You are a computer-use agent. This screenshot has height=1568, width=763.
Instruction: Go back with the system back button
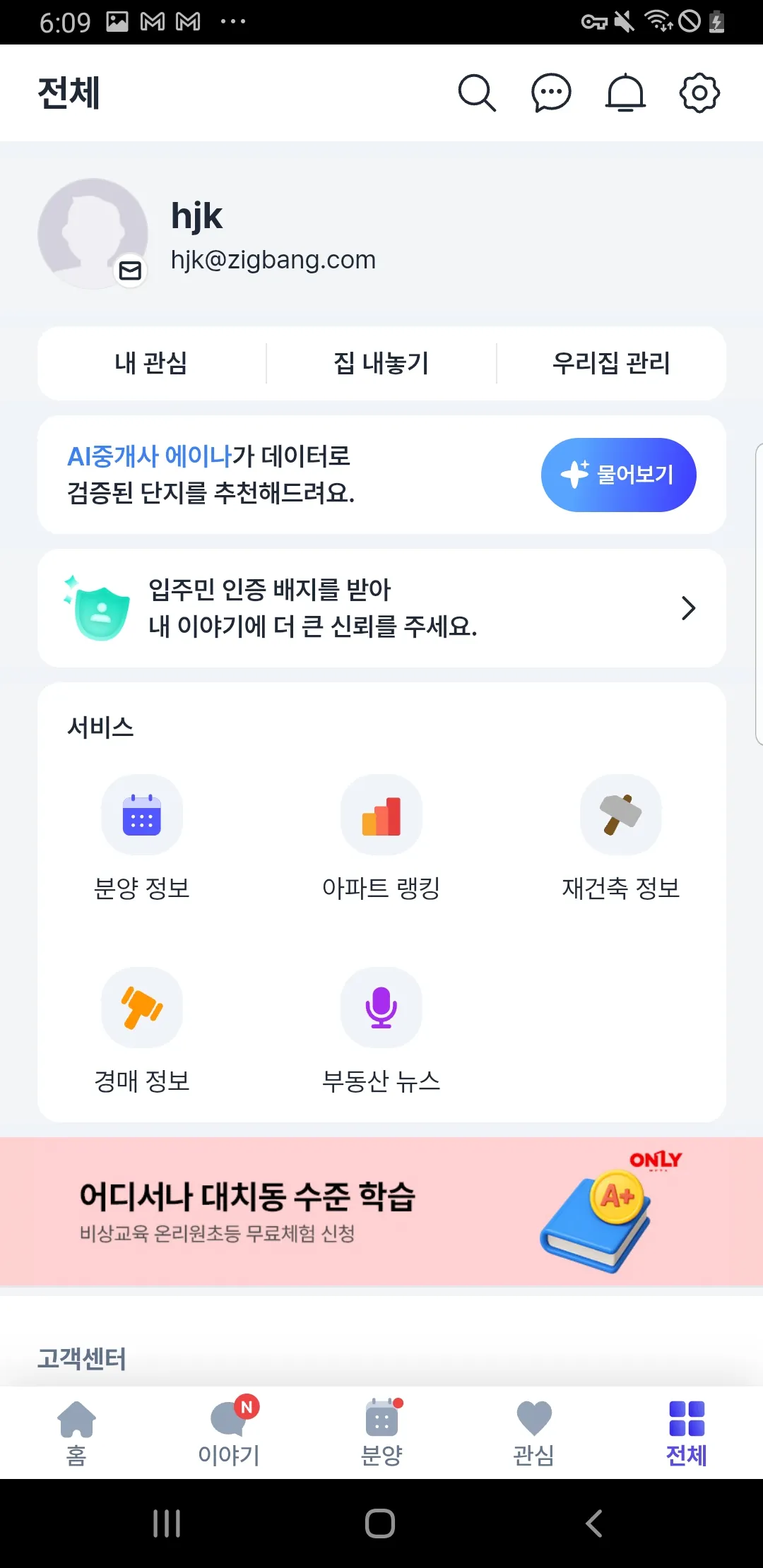pyautogui.click(x=594, y=1524)
